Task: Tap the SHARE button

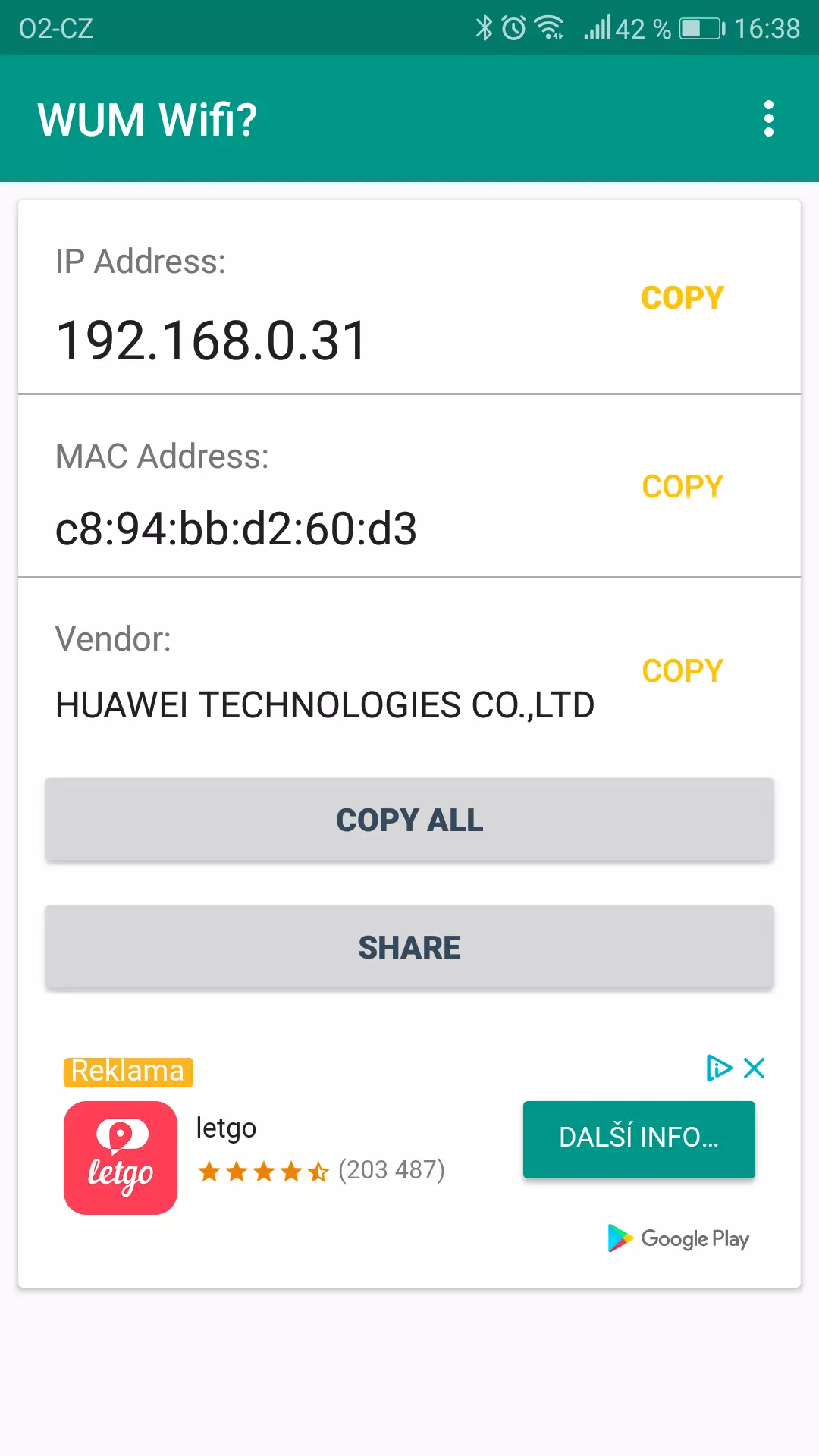Action: [x=409, y=947]
